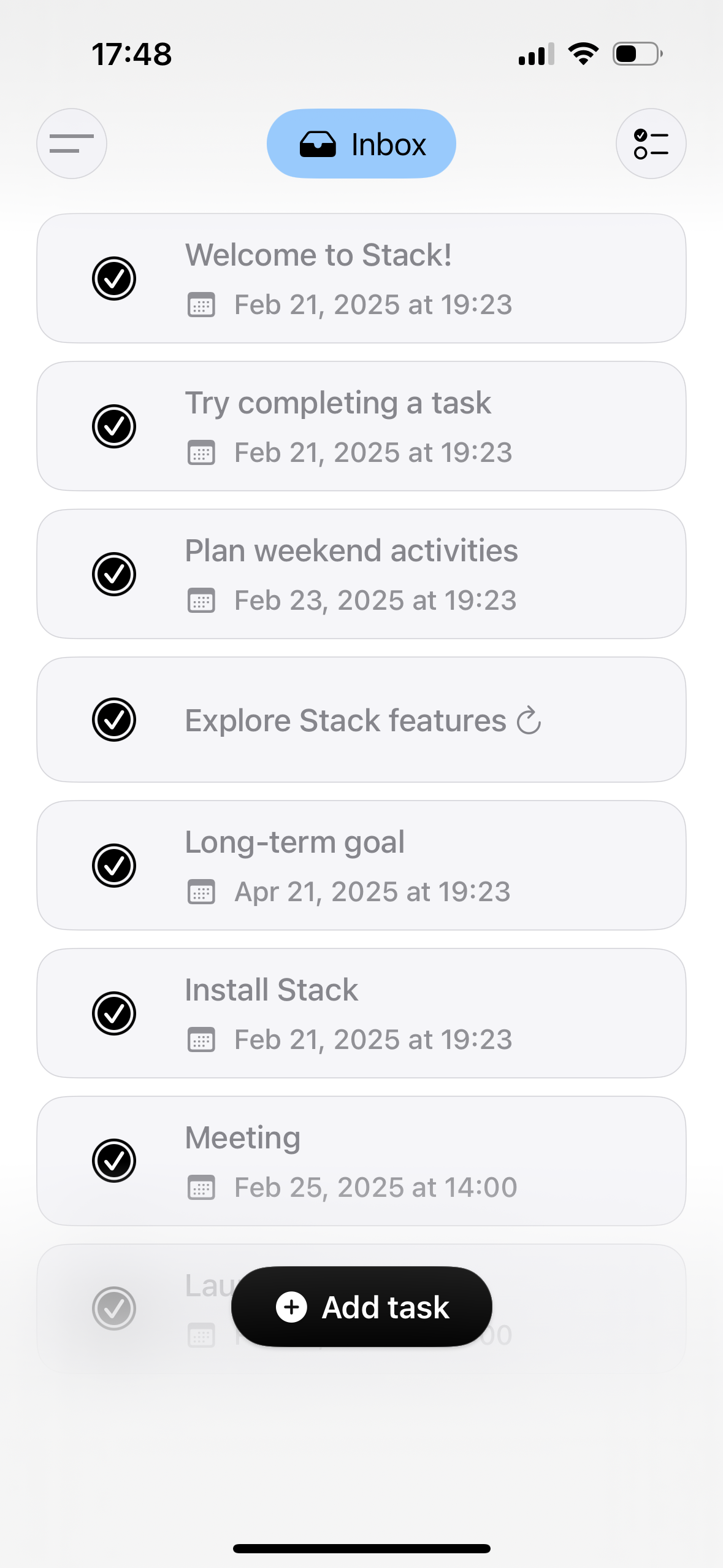Toggle the Install Stack checkbox
This screenshot has height=1568, width=723.
(114, 1013)
